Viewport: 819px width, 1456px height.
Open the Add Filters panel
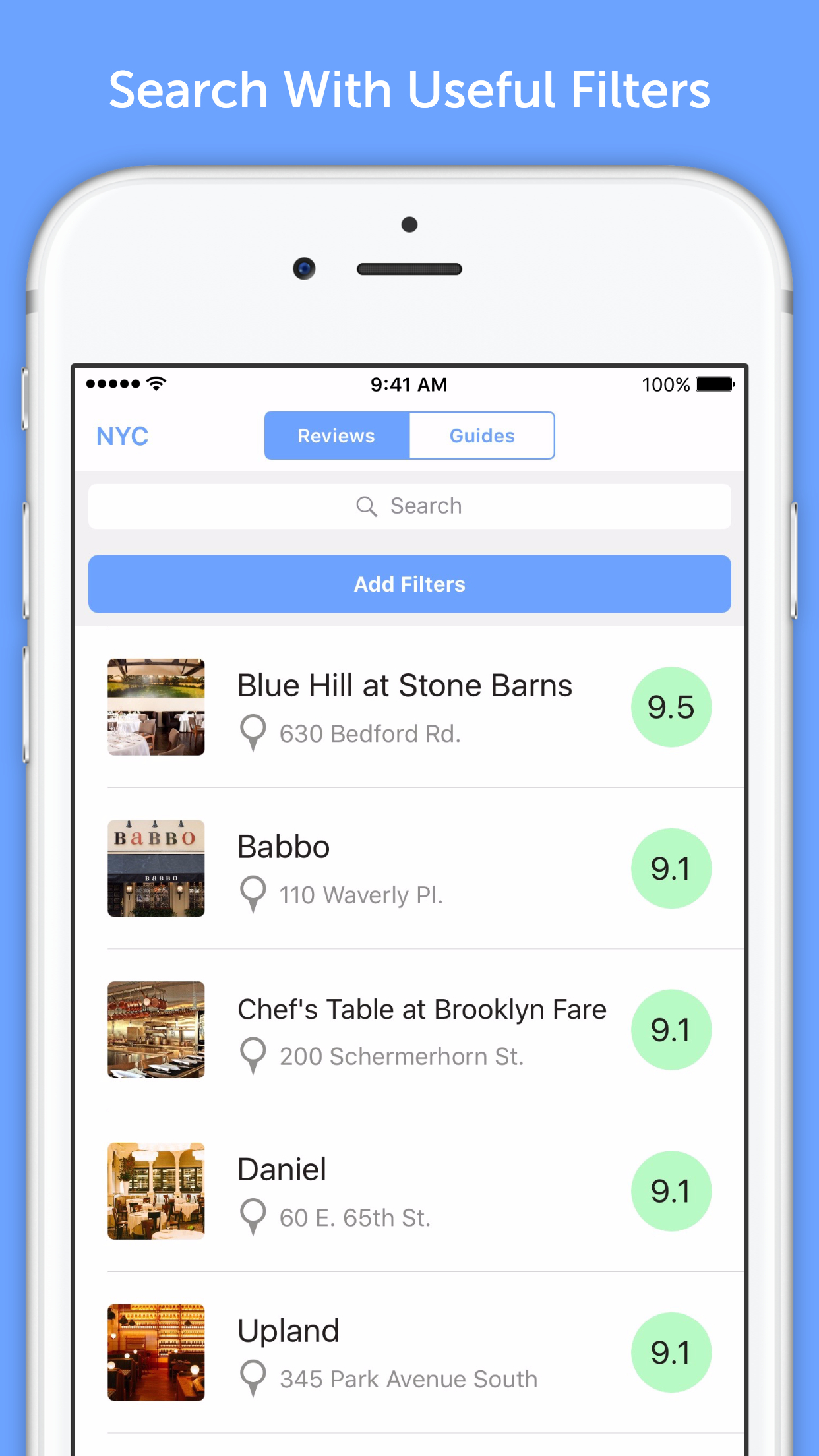pyautogui.click(x=409, y=584)
